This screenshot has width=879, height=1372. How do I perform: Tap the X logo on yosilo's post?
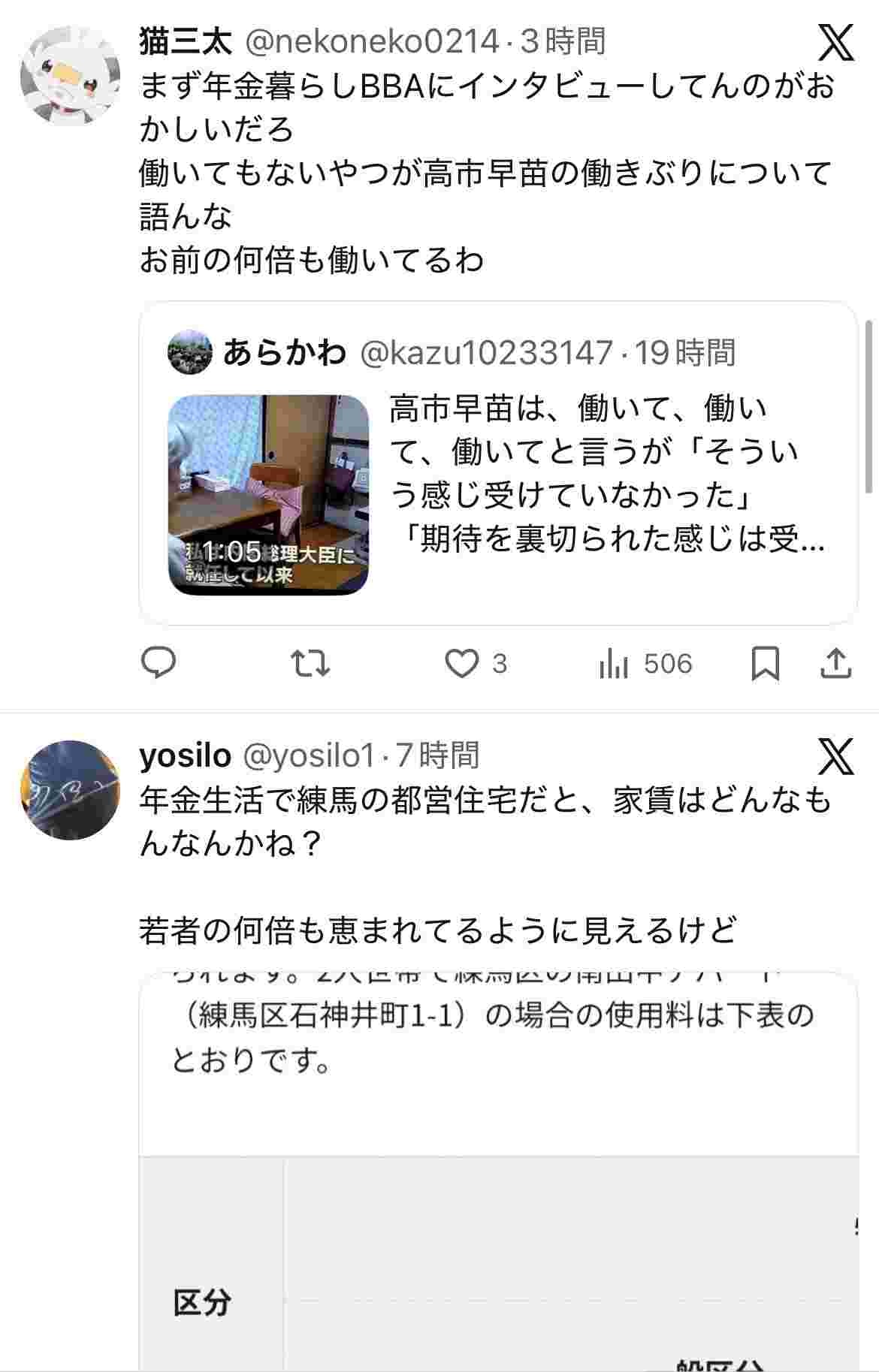835,755
